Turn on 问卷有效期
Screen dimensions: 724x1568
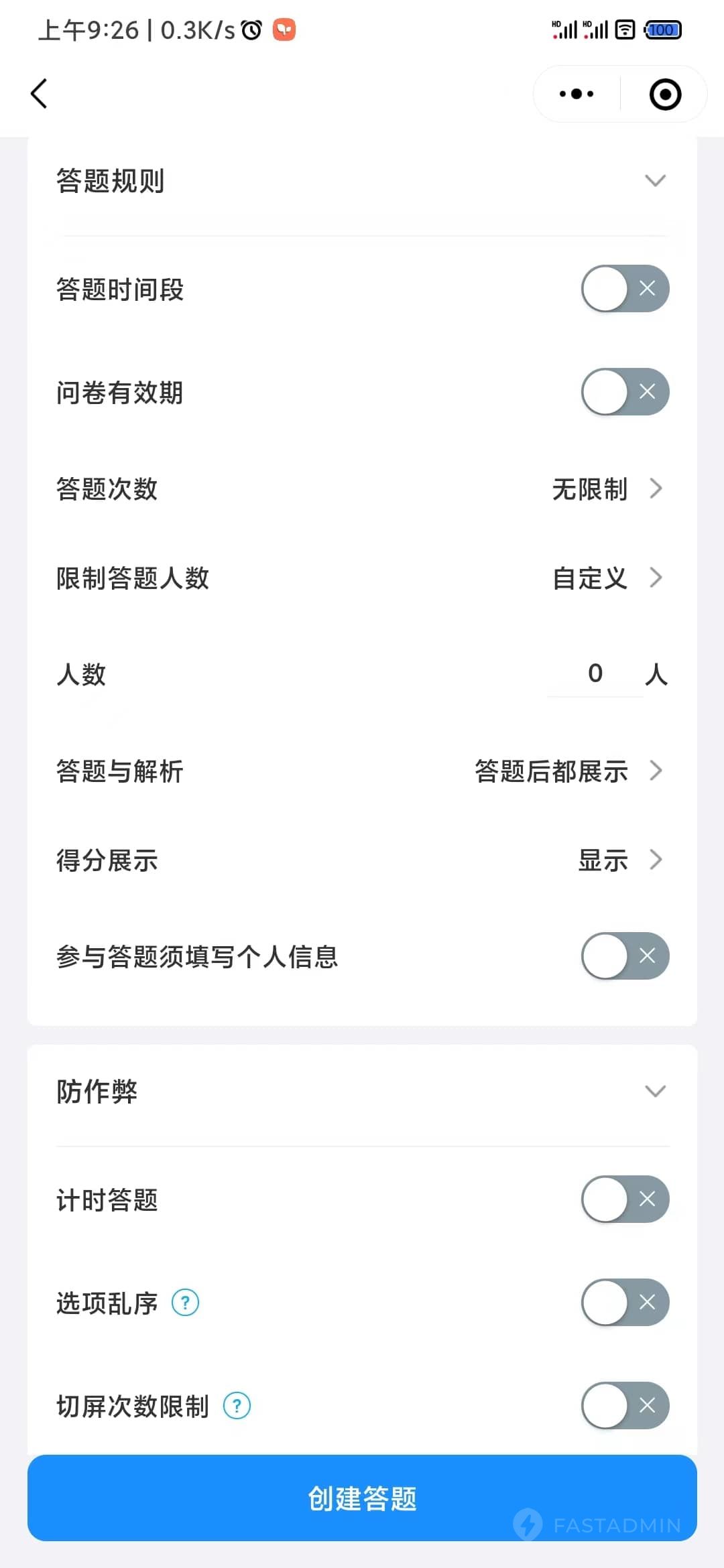[625, 392]
